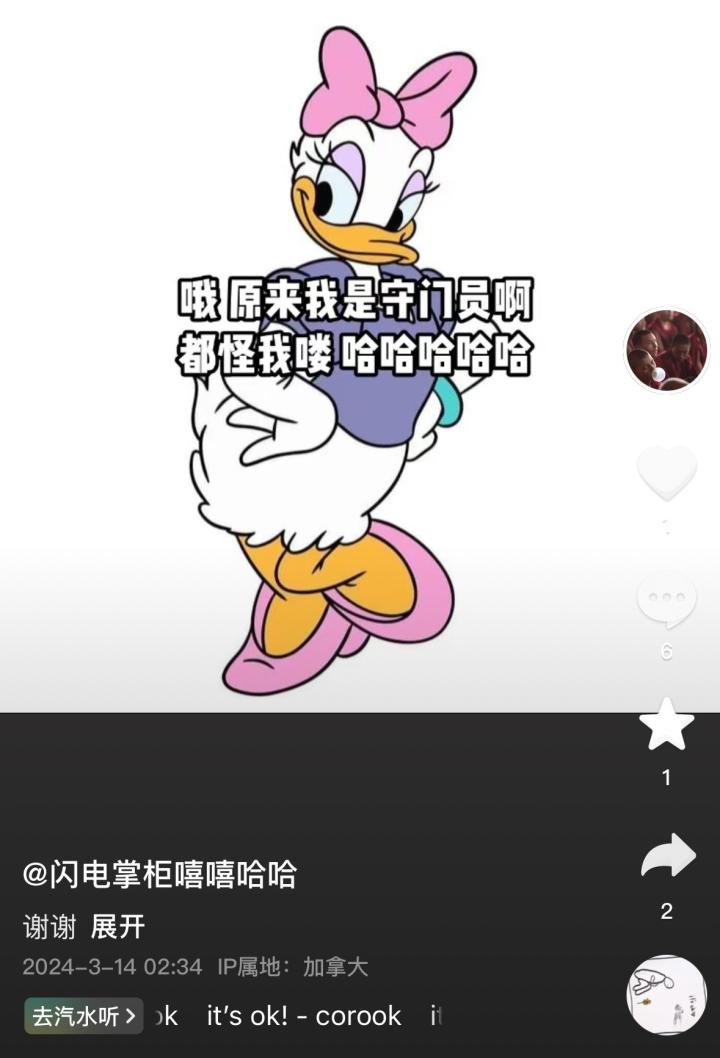Like this post with the heart
The image size is (720, 1058).
pos(666,473)
